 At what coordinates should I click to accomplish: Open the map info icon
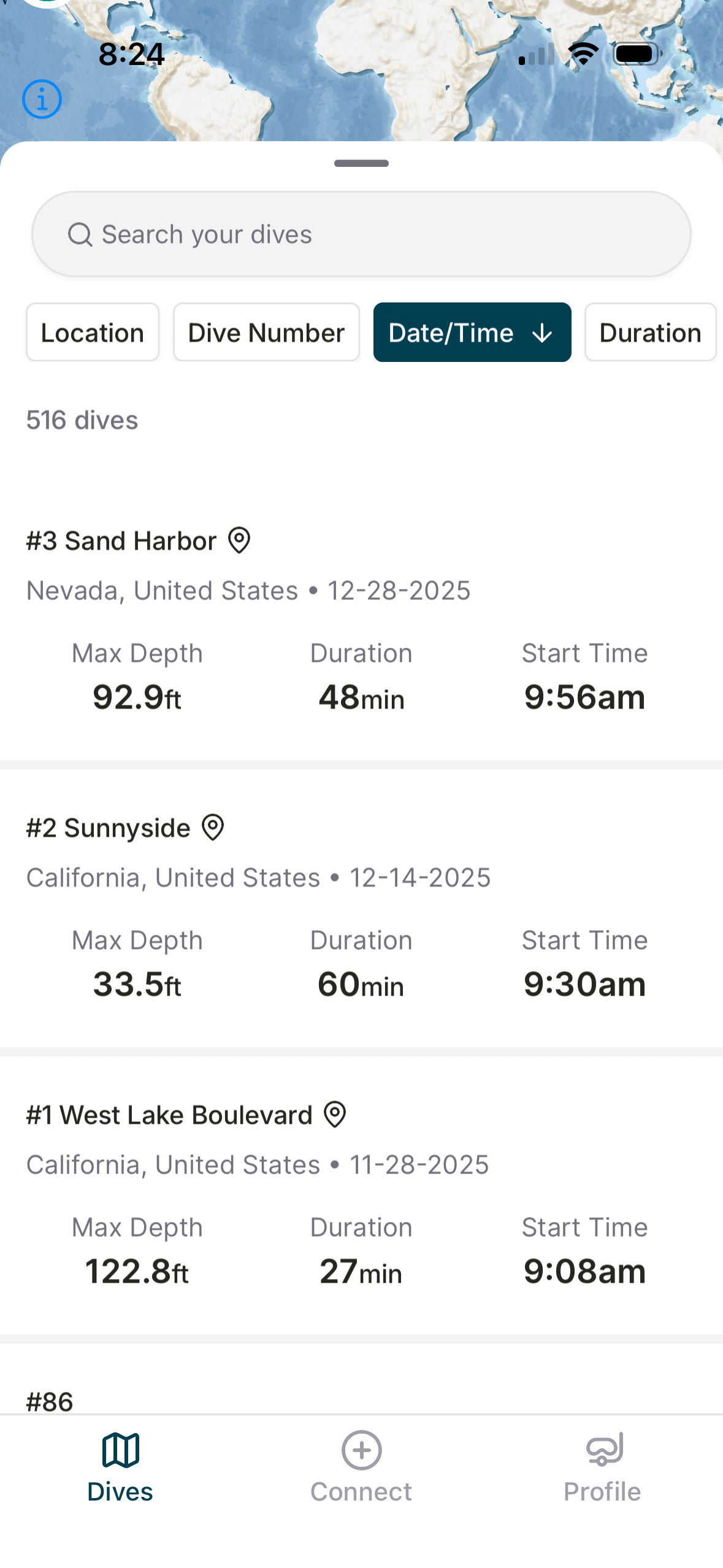click(42, 99)
